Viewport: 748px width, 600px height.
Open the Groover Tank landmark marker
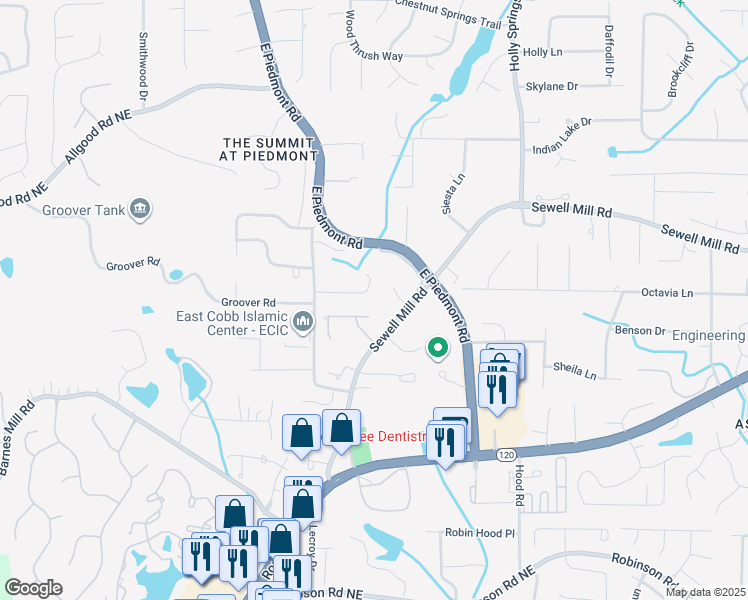point(140,210)
